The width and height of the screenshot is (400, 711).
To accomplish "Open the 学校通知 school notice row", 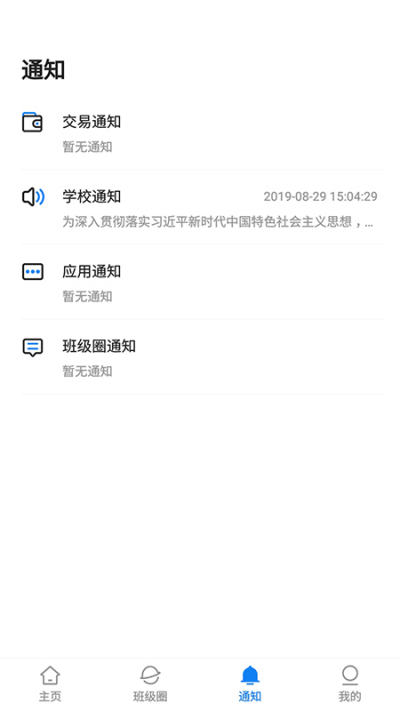I will 200,208.
